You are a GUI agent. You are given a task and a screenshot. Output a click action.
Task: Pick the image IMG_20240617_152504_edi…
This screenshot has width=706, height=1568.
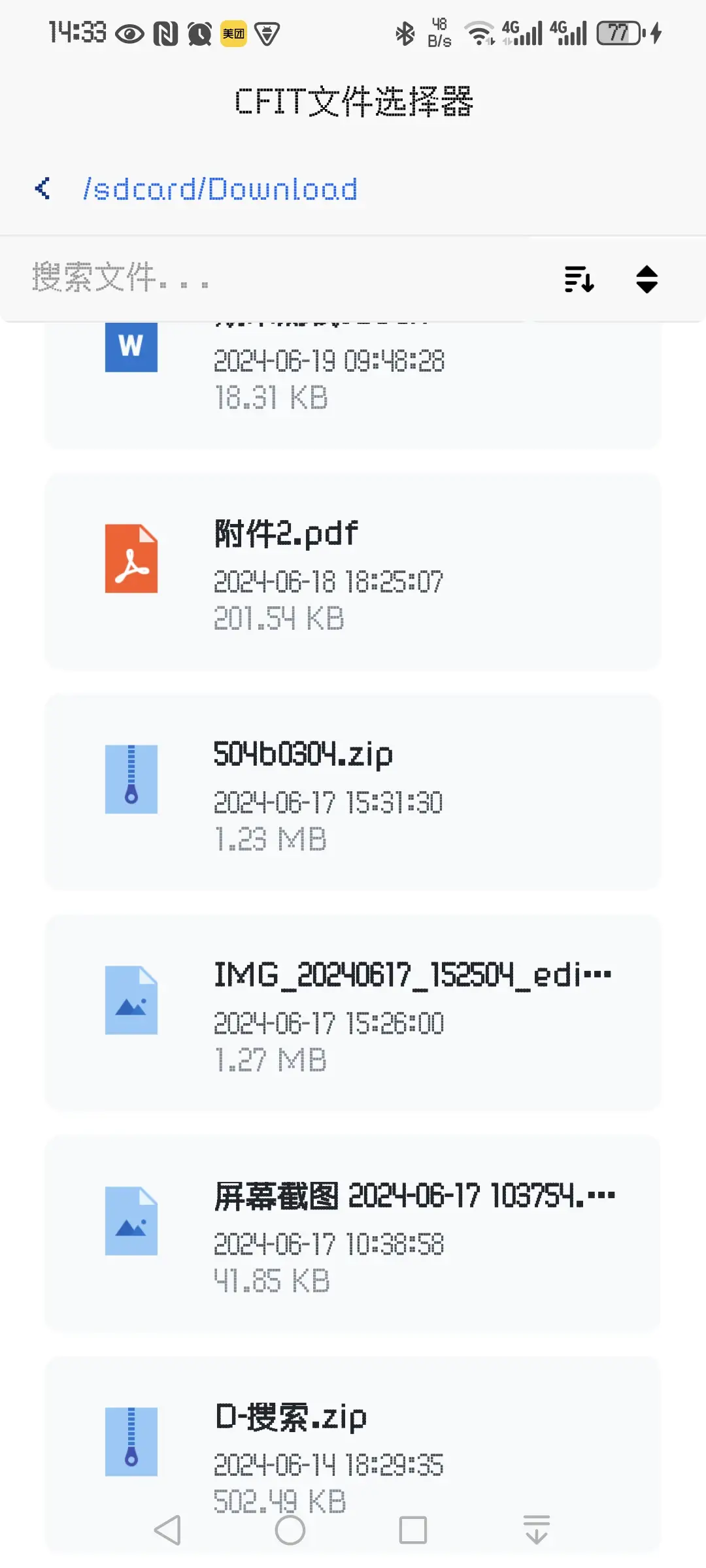(353, 1013)
